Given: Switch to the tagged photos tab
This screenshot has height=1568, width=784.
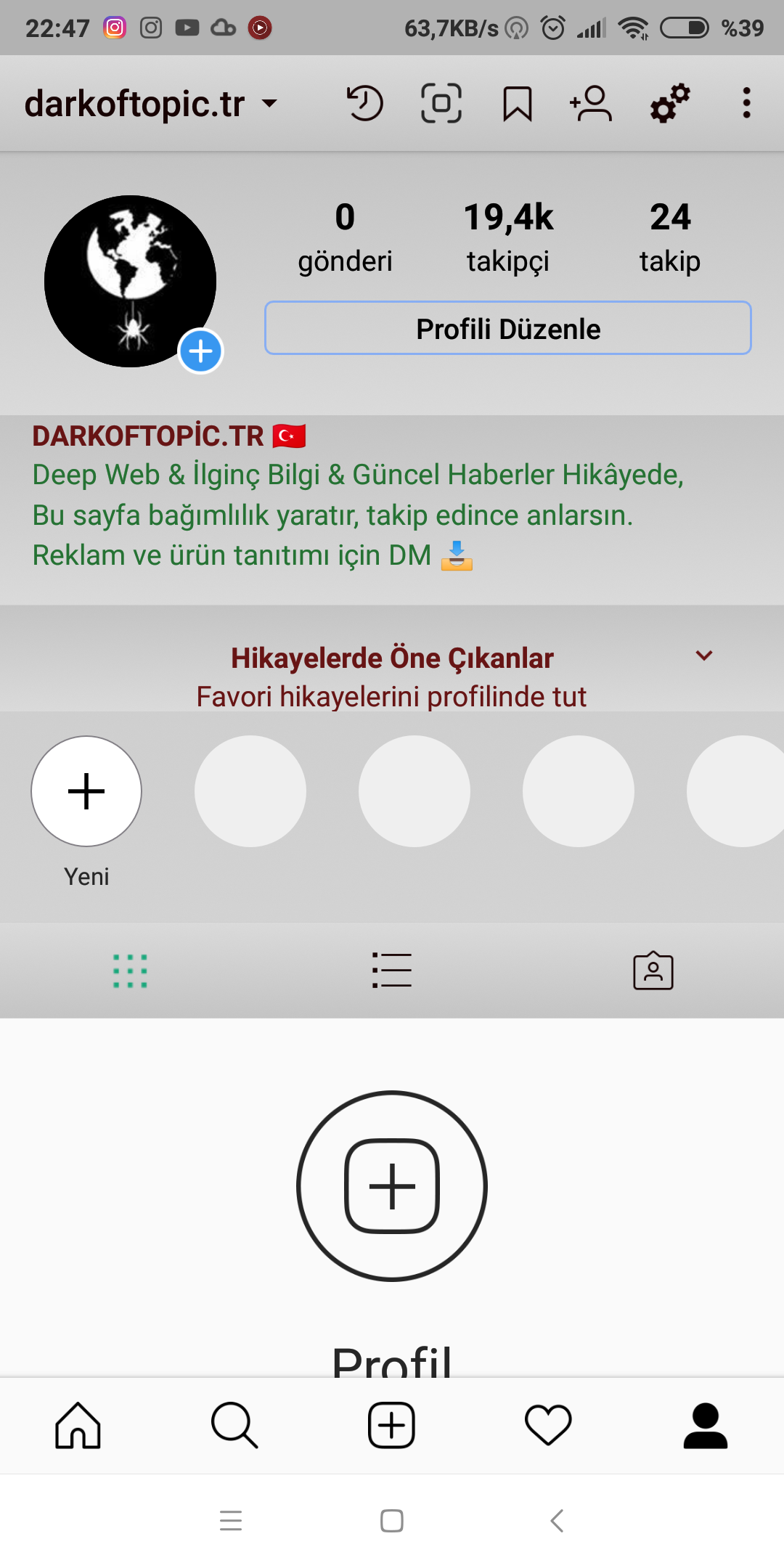Looking at the screenshot, I should (653, 971).
